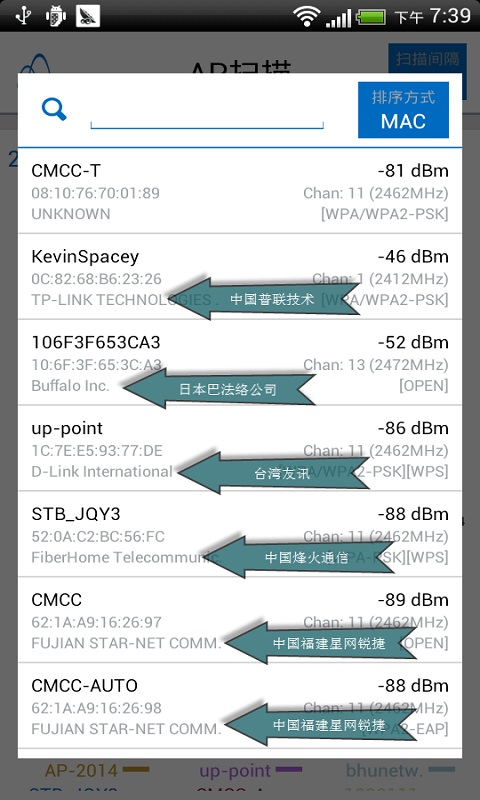This screenshot has width=480, height=800.
Task: Select the KevinSpacey network row
Action: click(240, 277)
